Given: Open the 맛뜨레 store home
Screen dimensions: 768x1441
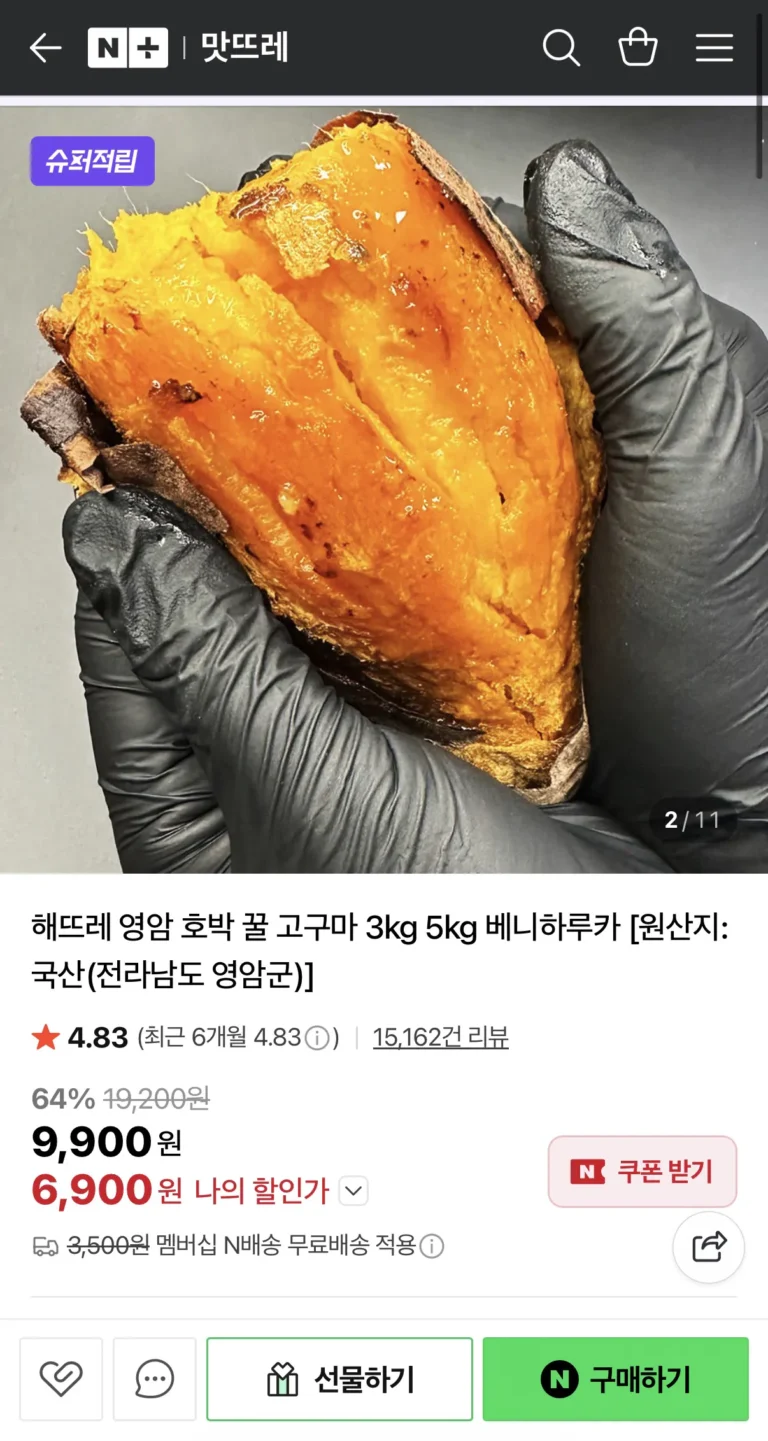Looking at the screenshot, I should coord(245,48).
